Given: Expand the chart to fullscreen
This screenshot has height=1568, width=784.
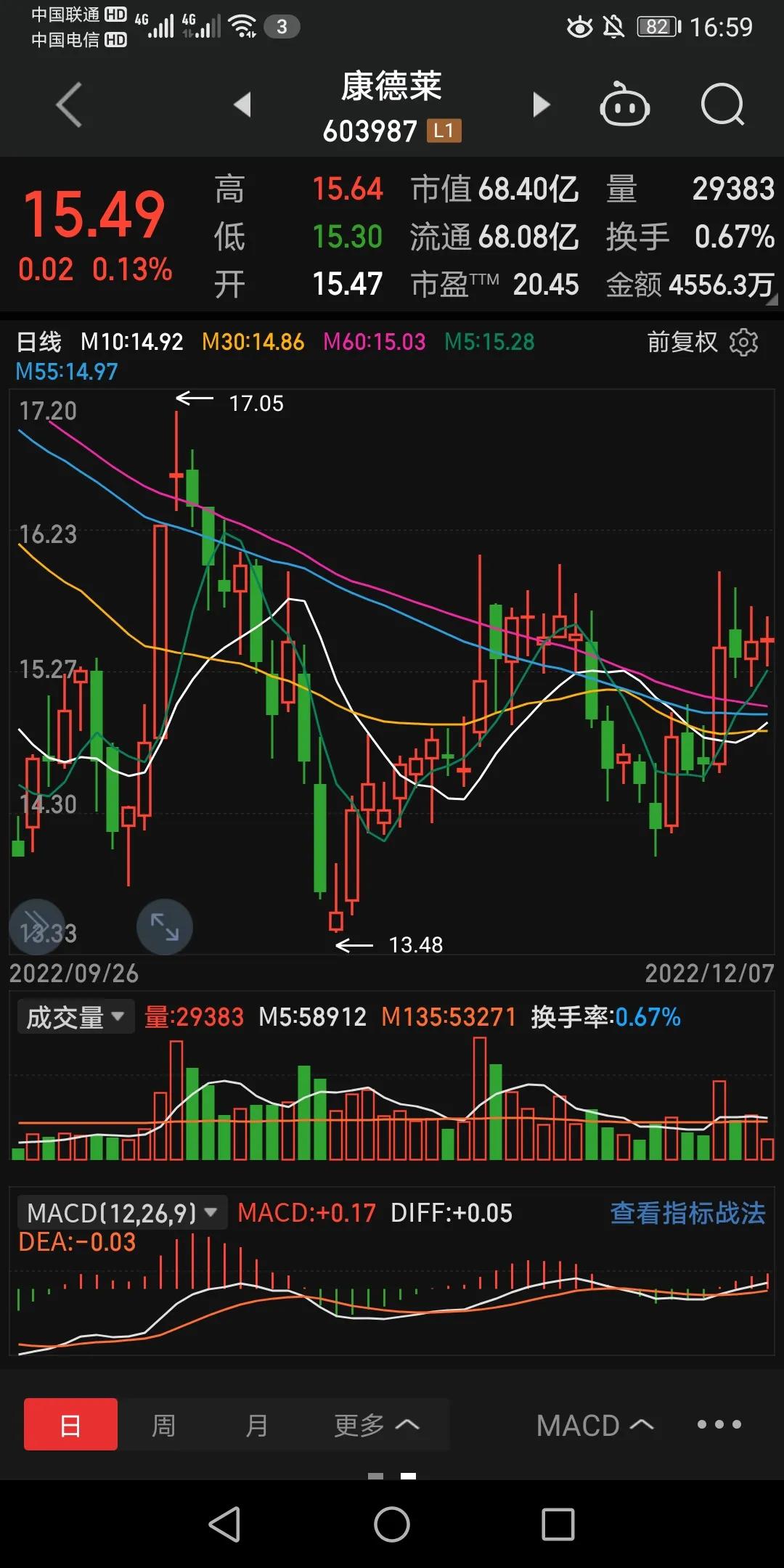Looking at the screenshot, I should (x=165, y=927).
